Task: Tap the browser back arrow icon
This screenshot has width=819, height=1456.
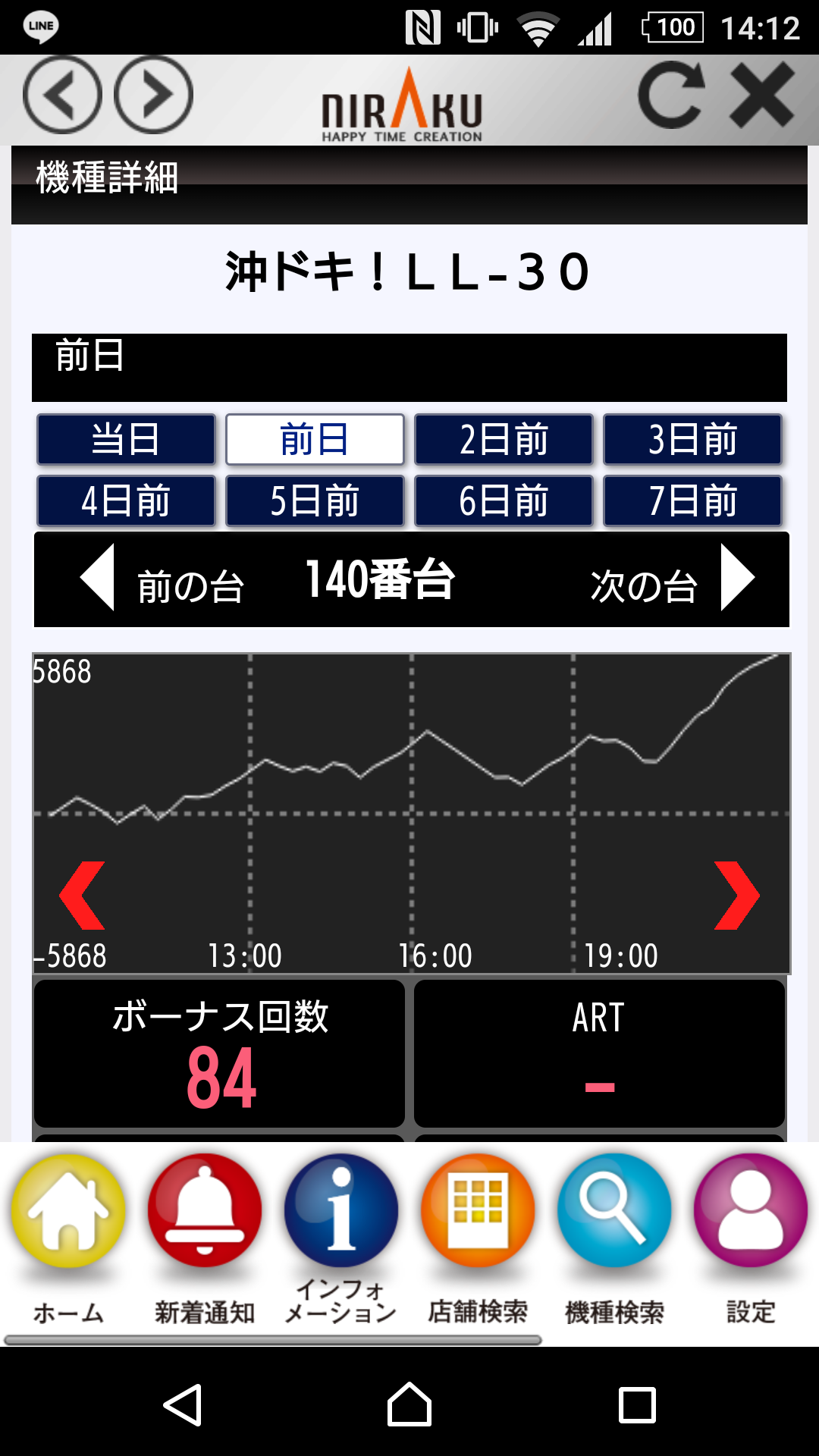Action: pos(62,96)
